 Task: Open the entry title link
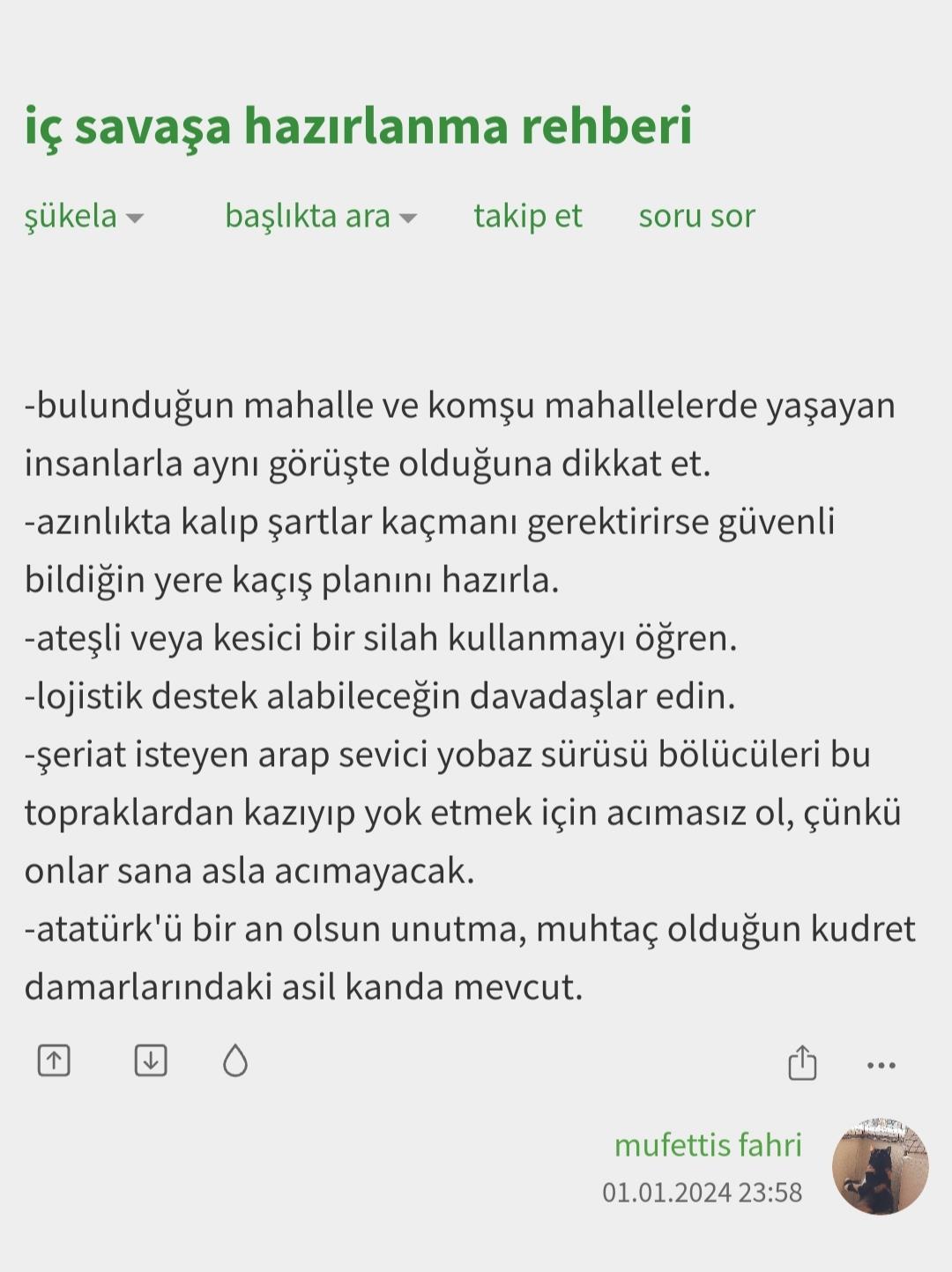click(x=358, y=126)
